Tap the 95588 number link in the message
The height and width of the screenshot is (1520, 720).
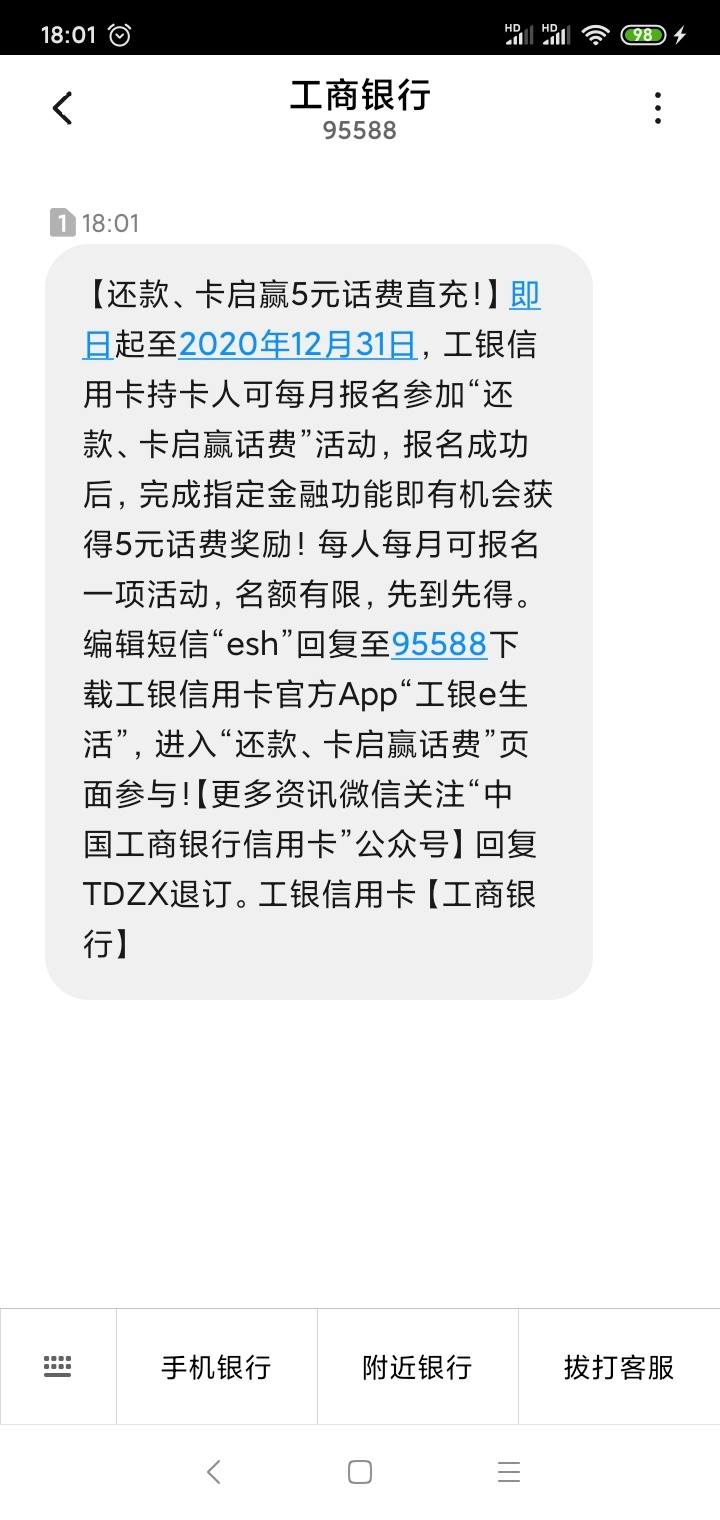438,644
